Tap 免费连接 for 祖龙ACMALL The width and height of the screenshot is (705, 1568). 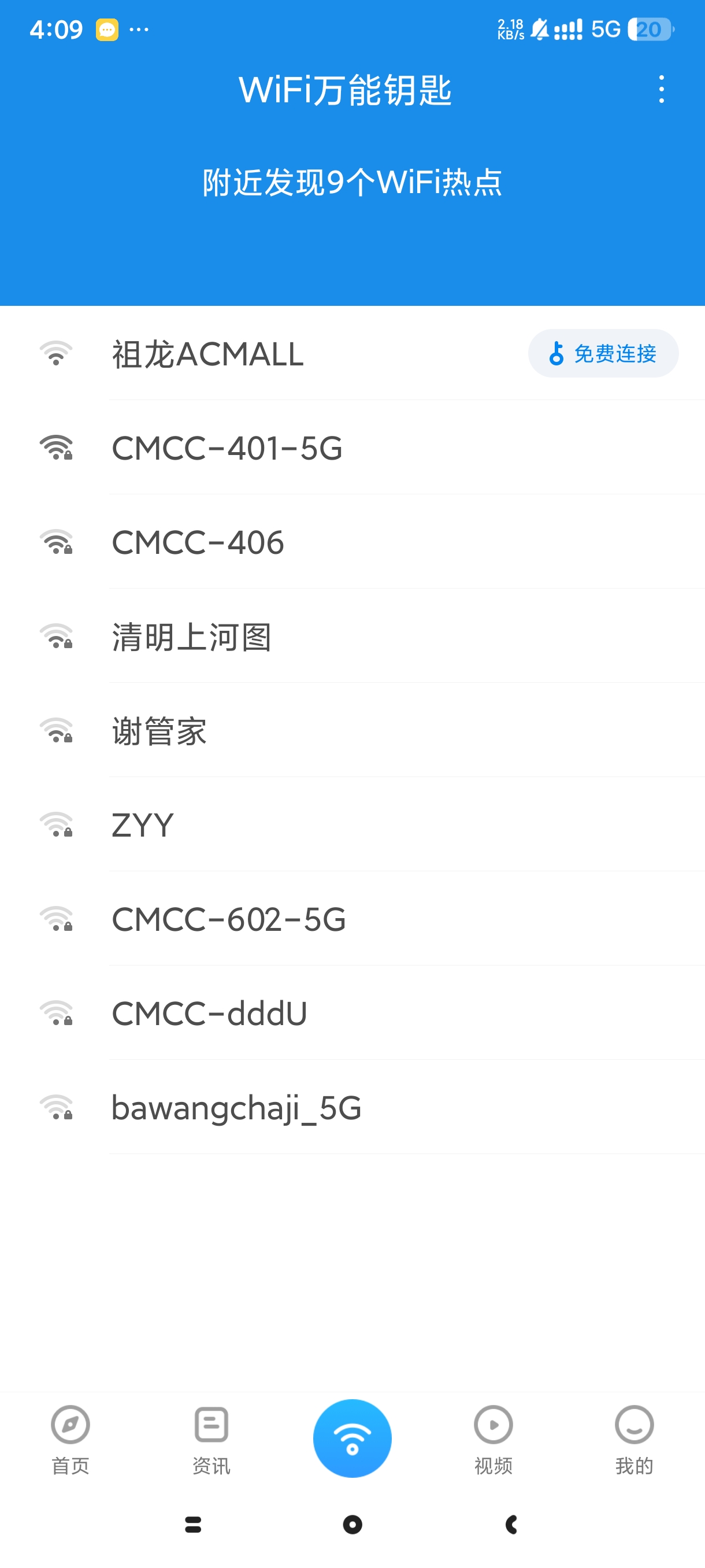point(603,354)
